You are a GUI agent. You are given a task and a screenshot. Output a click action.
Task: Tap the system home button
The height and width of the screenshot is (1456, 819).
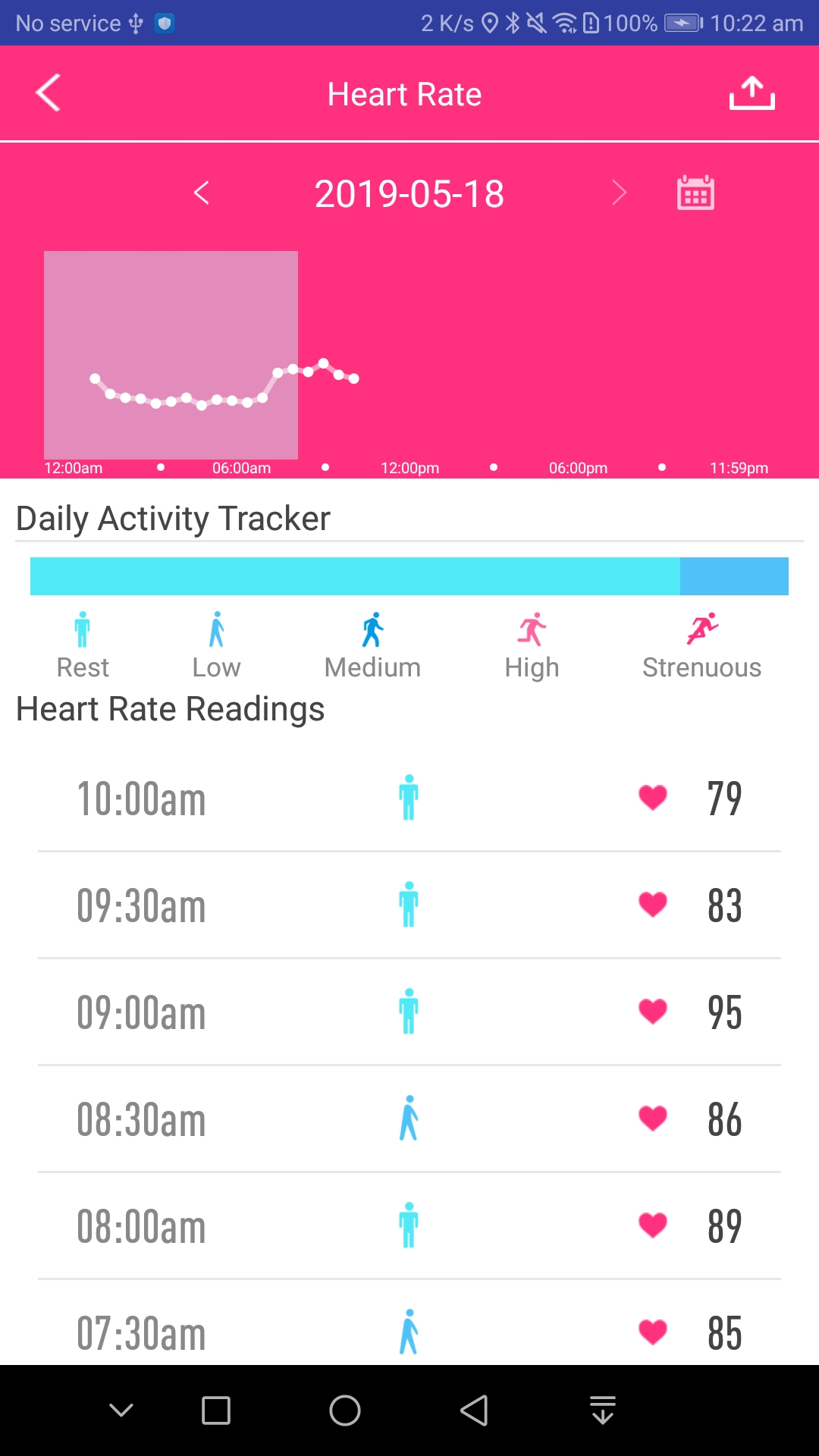(x=345, y=1410)
